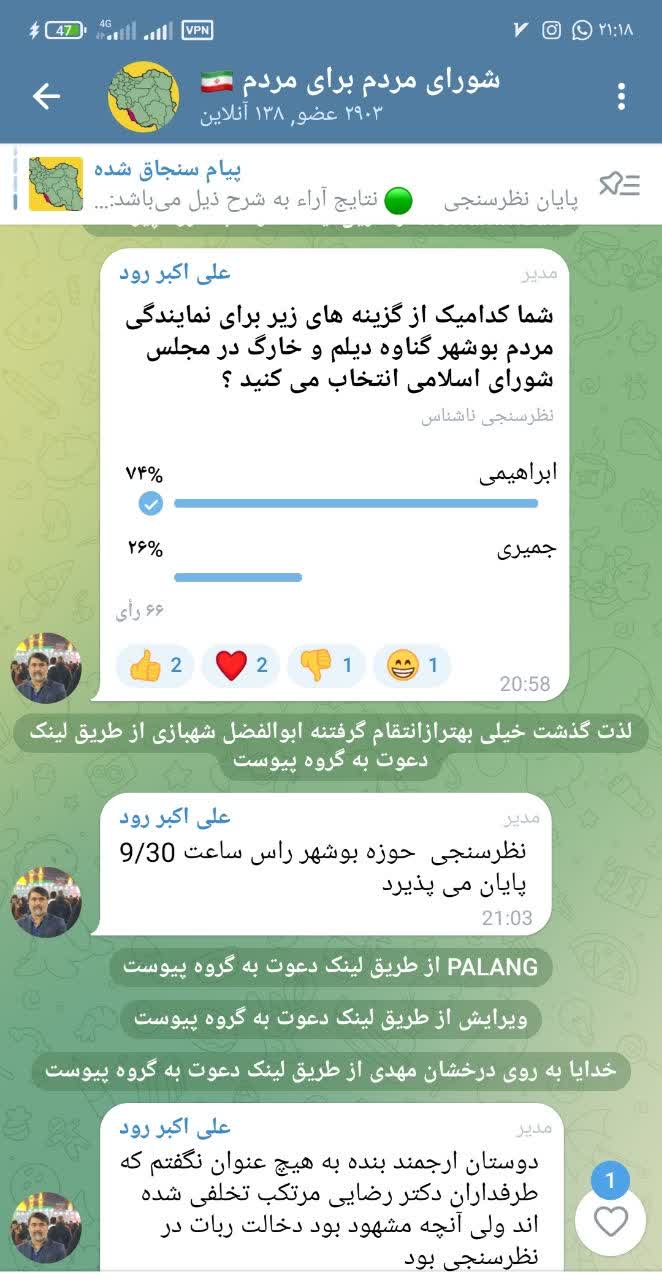Tap the red heart reaction on poll

(241, 666)
